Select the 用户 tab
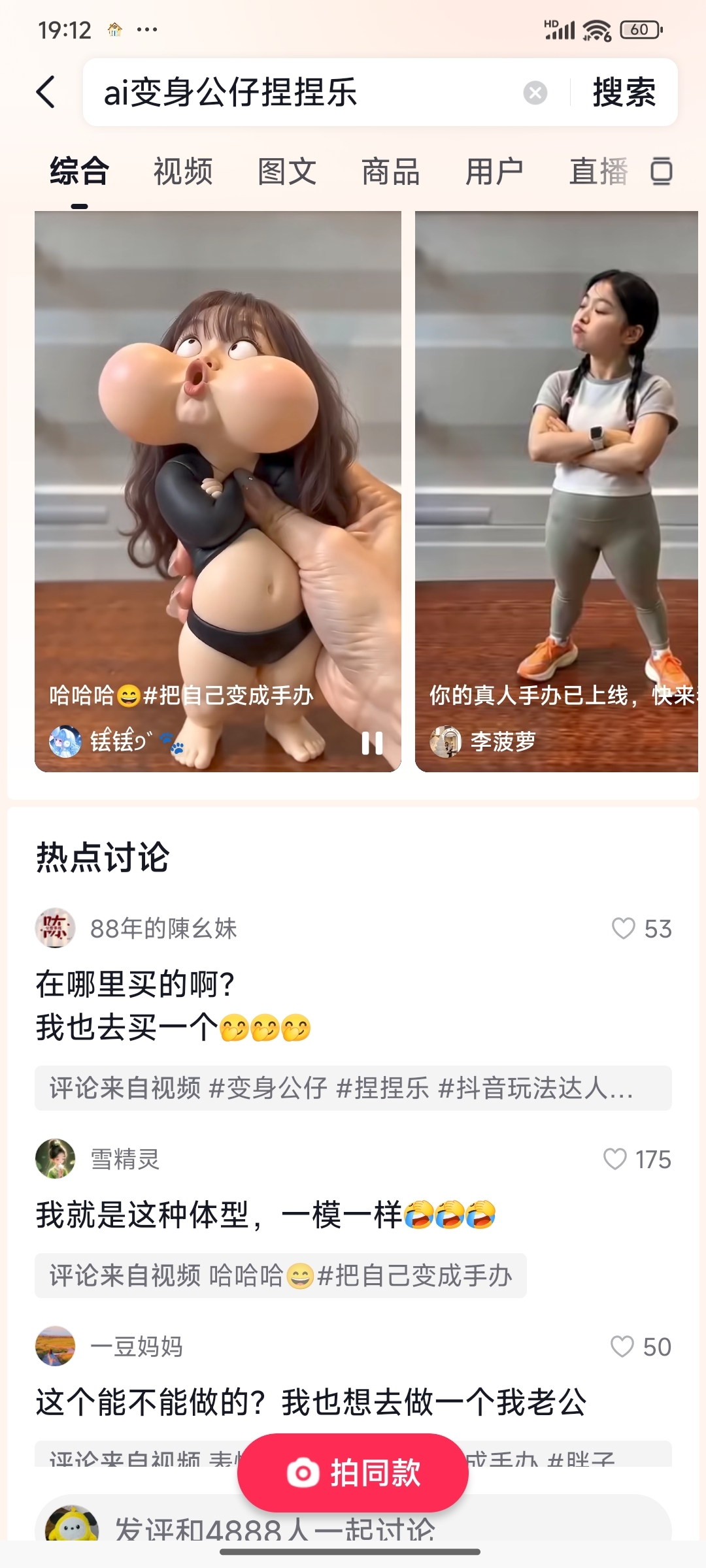 pyautogui.click(x=495, y=172)
